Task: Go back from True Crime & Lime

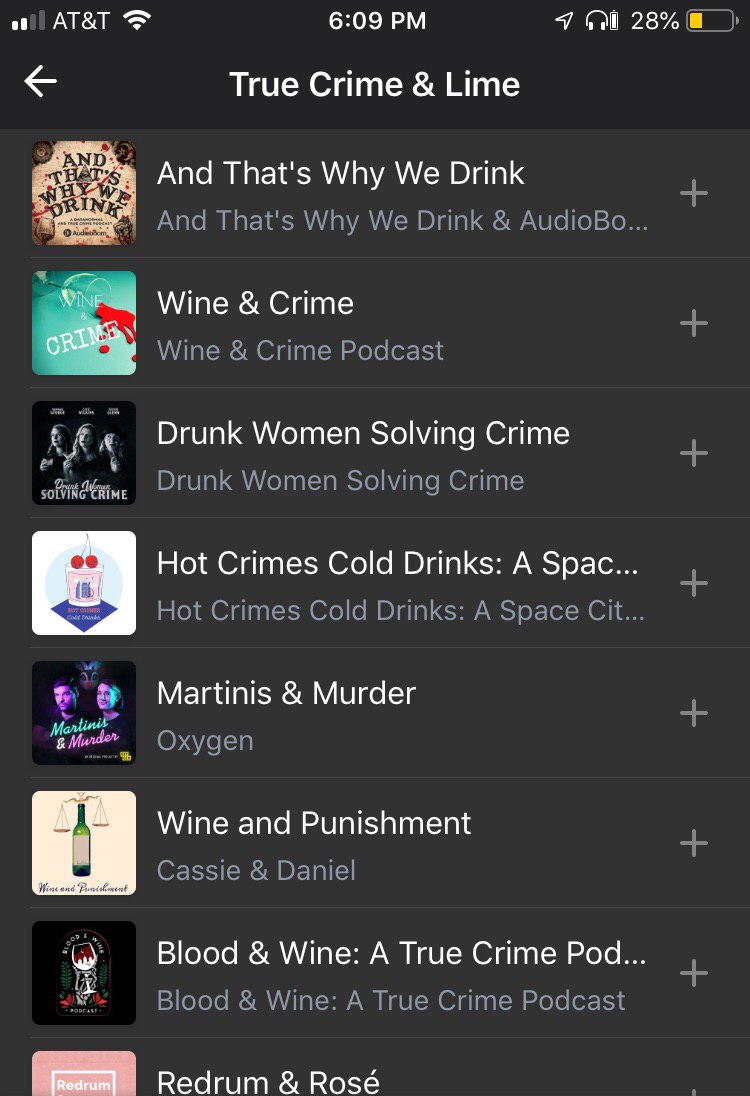Action: click(41, 83)
